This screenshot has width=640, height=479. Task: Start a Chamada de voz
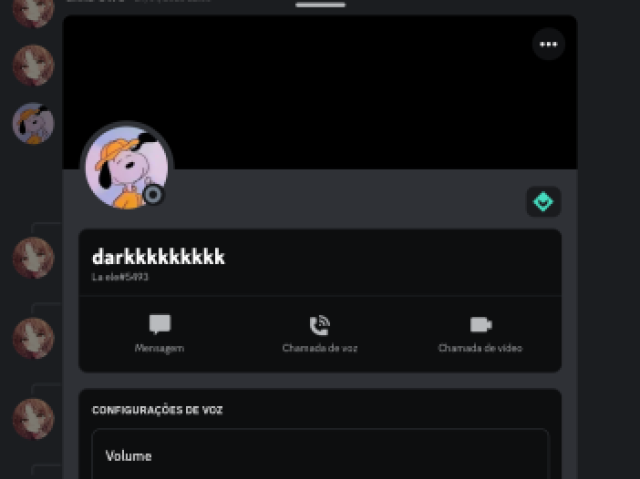click(320, 333)
